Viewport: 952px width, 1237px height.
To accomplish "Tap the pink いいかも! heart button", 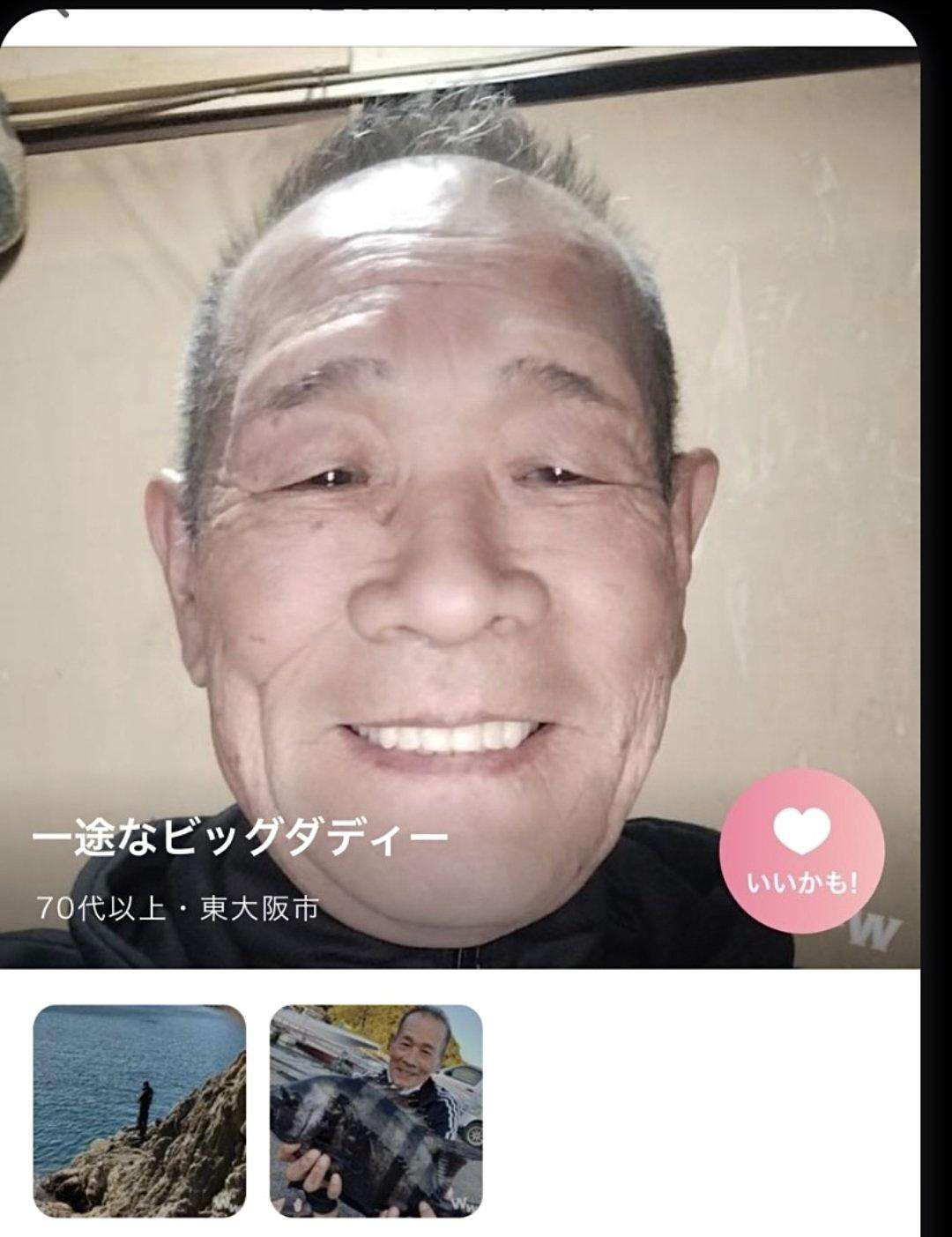I will (801, 850).
